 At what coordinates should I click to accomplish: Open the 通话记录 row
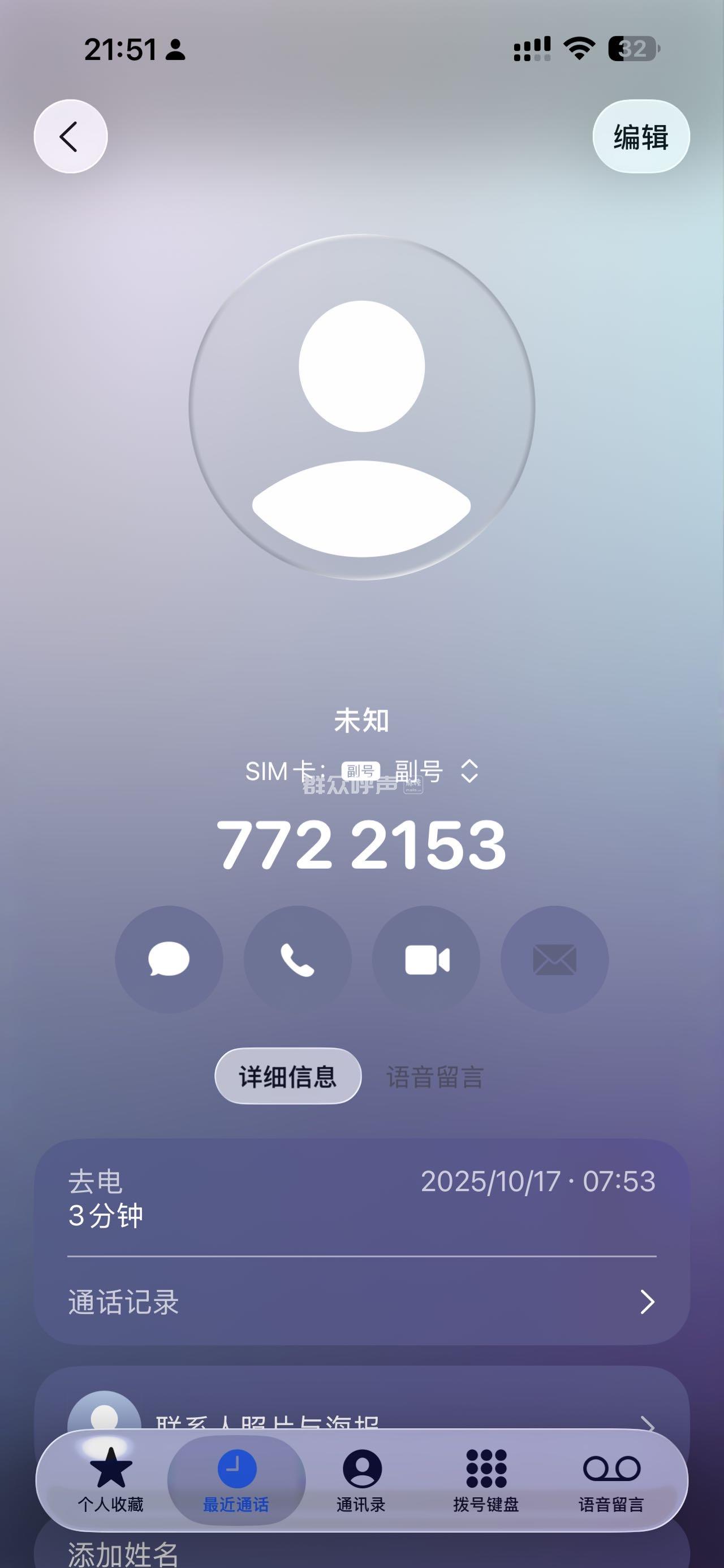coord(361,1302)
